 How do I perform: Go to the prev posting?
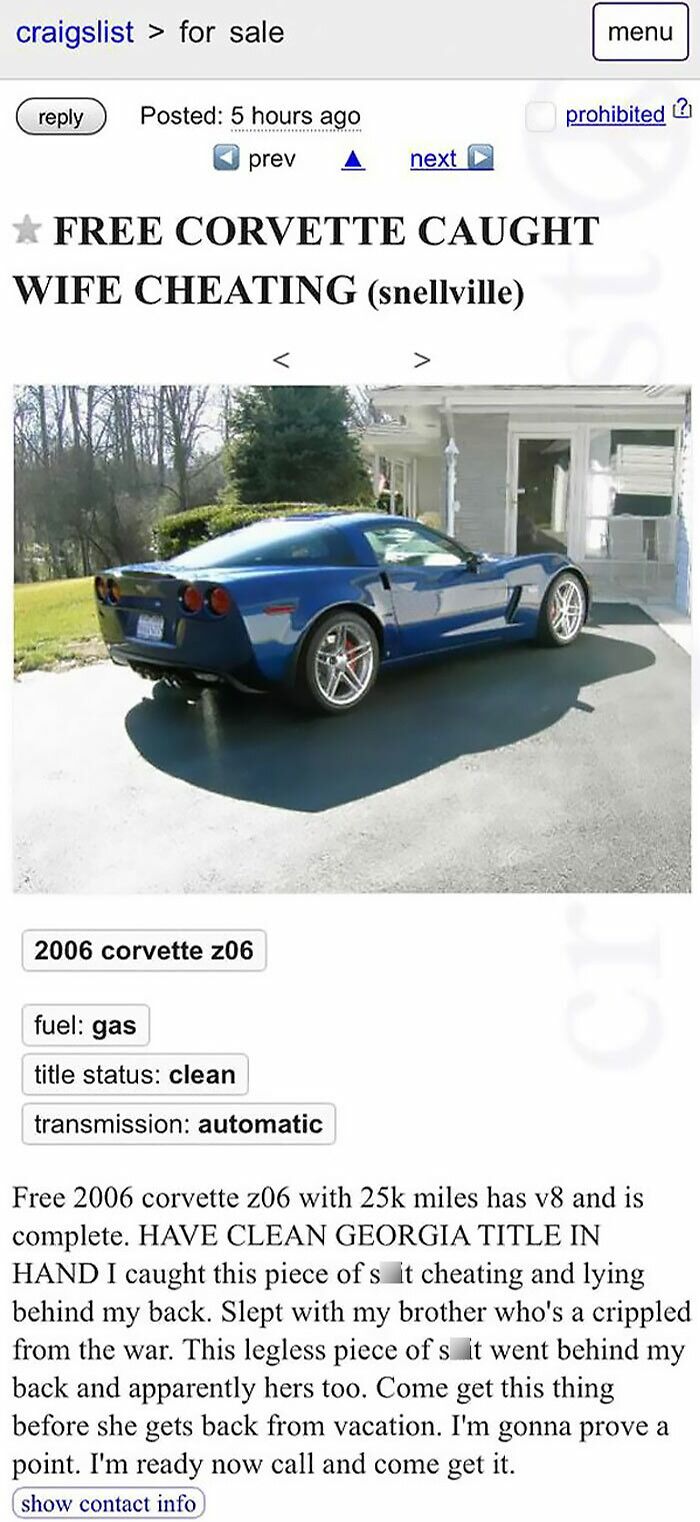(256, 159)
